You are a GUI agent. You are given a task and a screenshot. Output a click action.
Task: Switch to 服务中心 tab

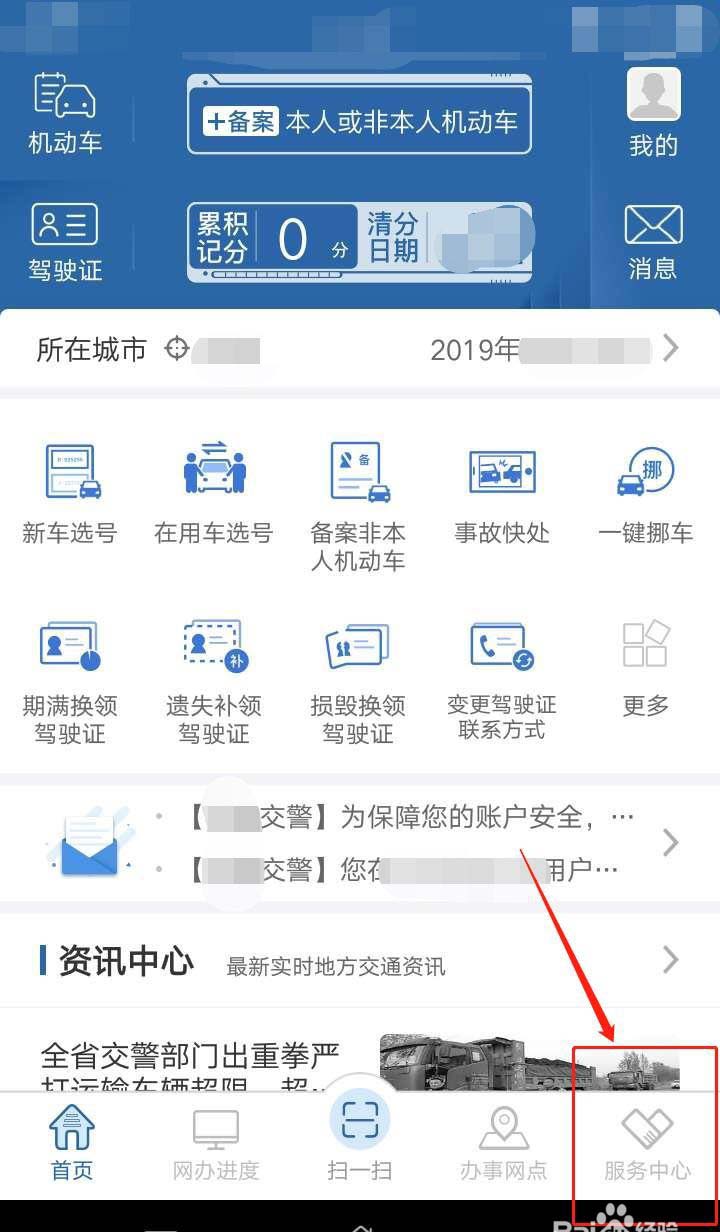(x=647, y=1145)
